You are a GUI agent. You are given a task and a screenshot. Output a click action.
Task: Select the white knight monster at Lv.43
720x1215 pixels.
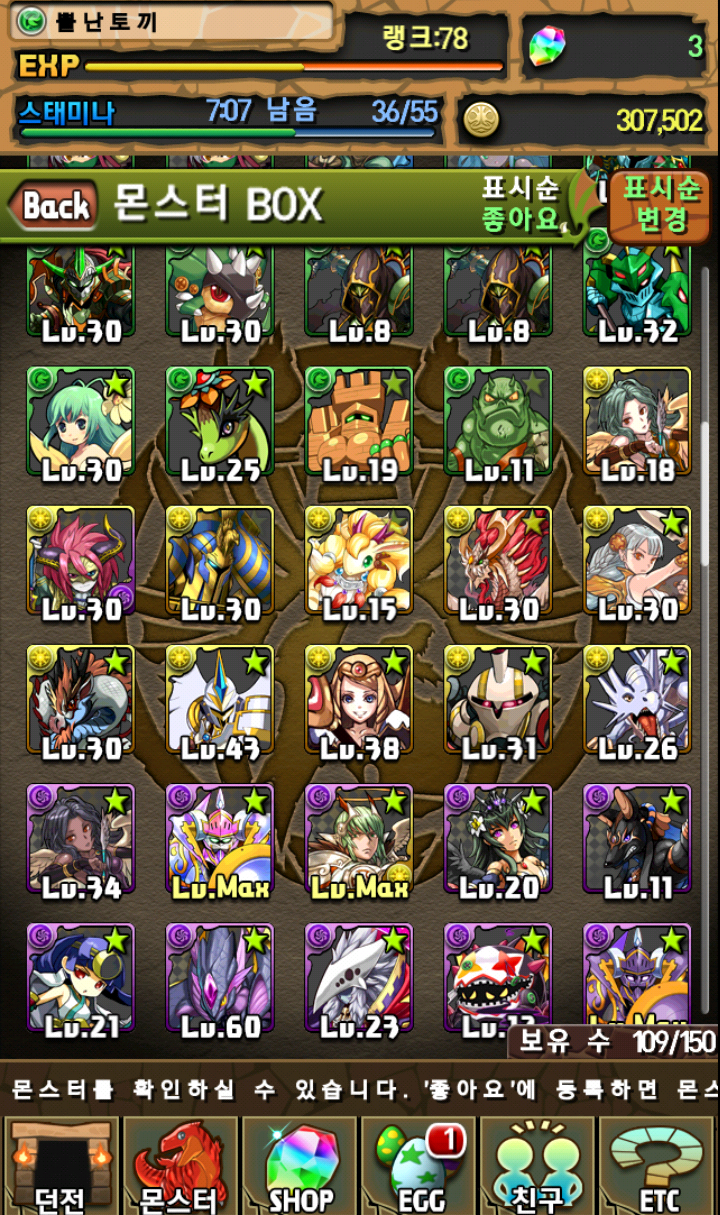tap(220, 700)
